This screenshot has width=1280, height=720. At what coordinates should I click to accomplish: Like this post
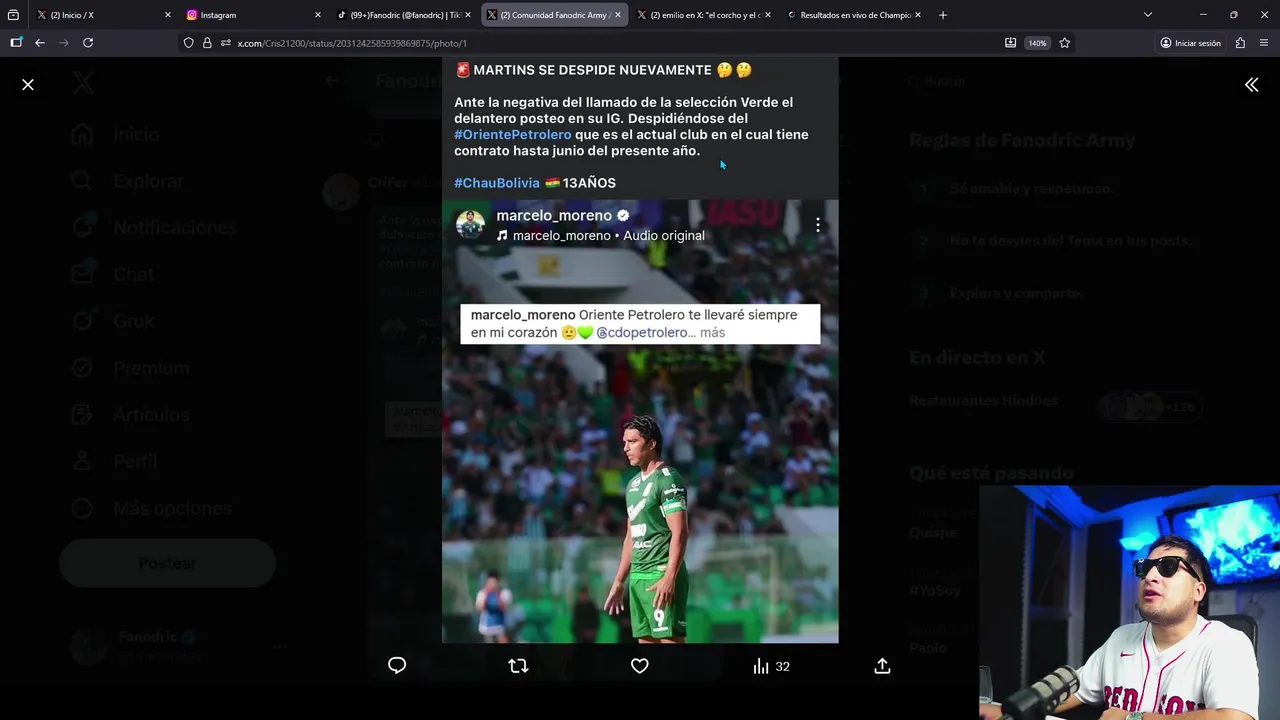640,666
